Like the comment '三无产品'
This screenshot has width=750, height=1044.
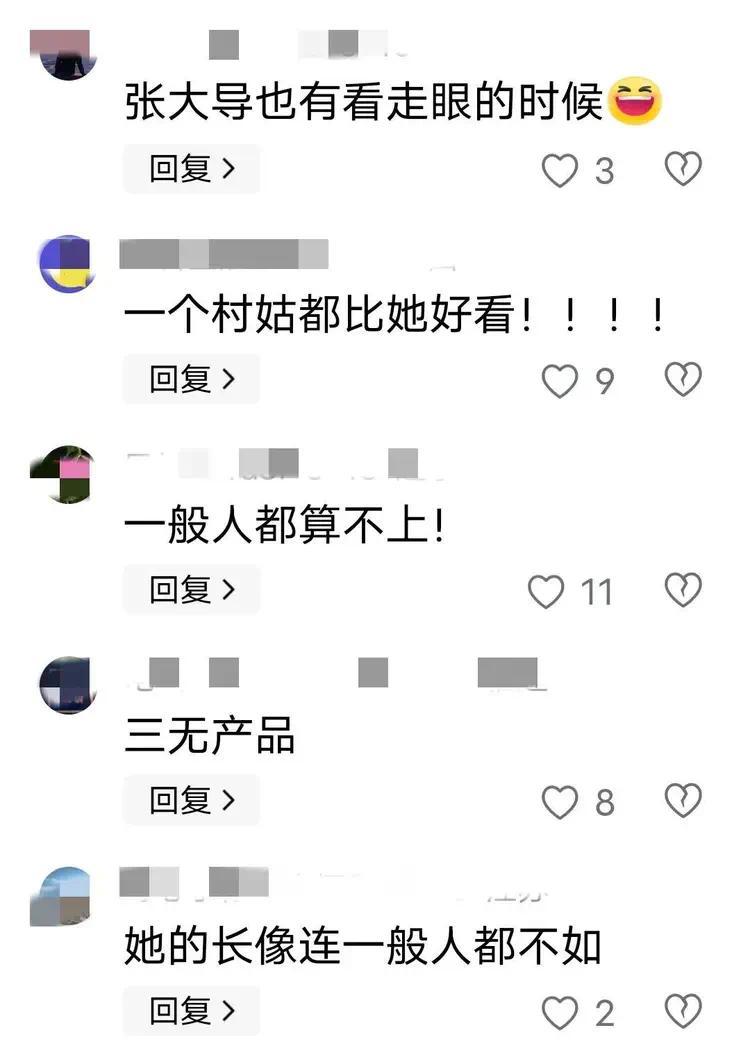pos(560,802)
